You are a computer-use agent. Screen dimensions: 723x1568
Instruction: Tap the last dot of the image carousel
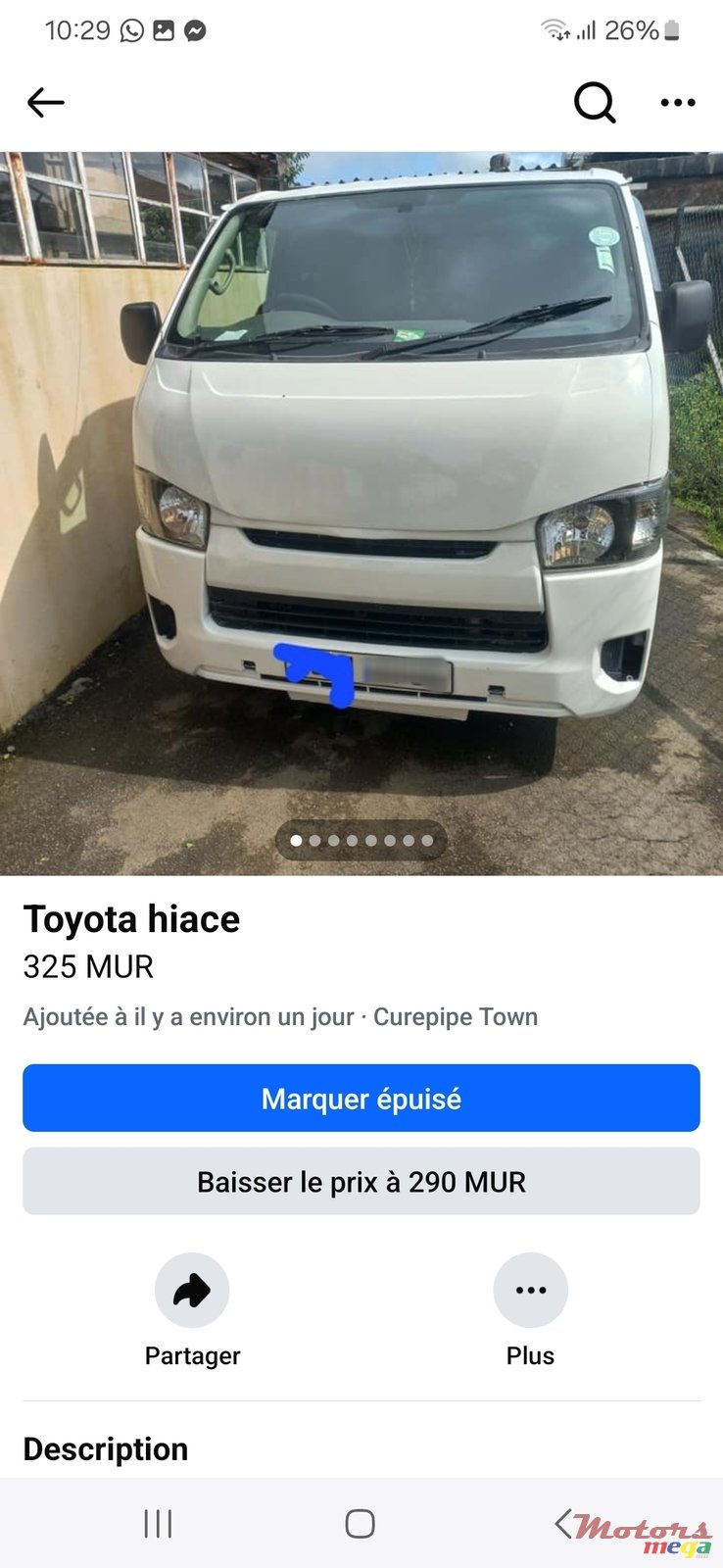coord(426,840)
